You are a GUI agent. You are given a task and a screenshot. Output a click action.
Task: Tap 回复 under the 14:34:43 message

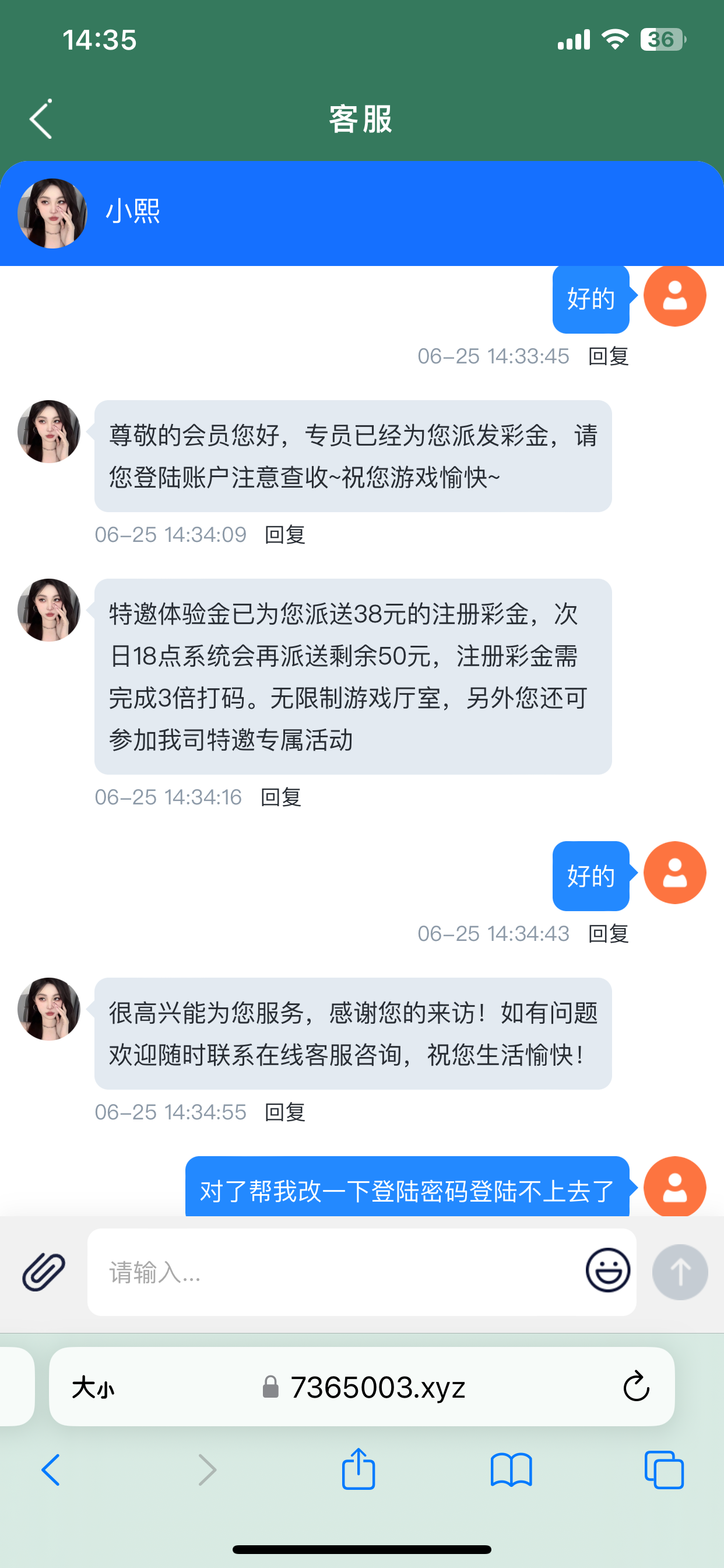608,933
